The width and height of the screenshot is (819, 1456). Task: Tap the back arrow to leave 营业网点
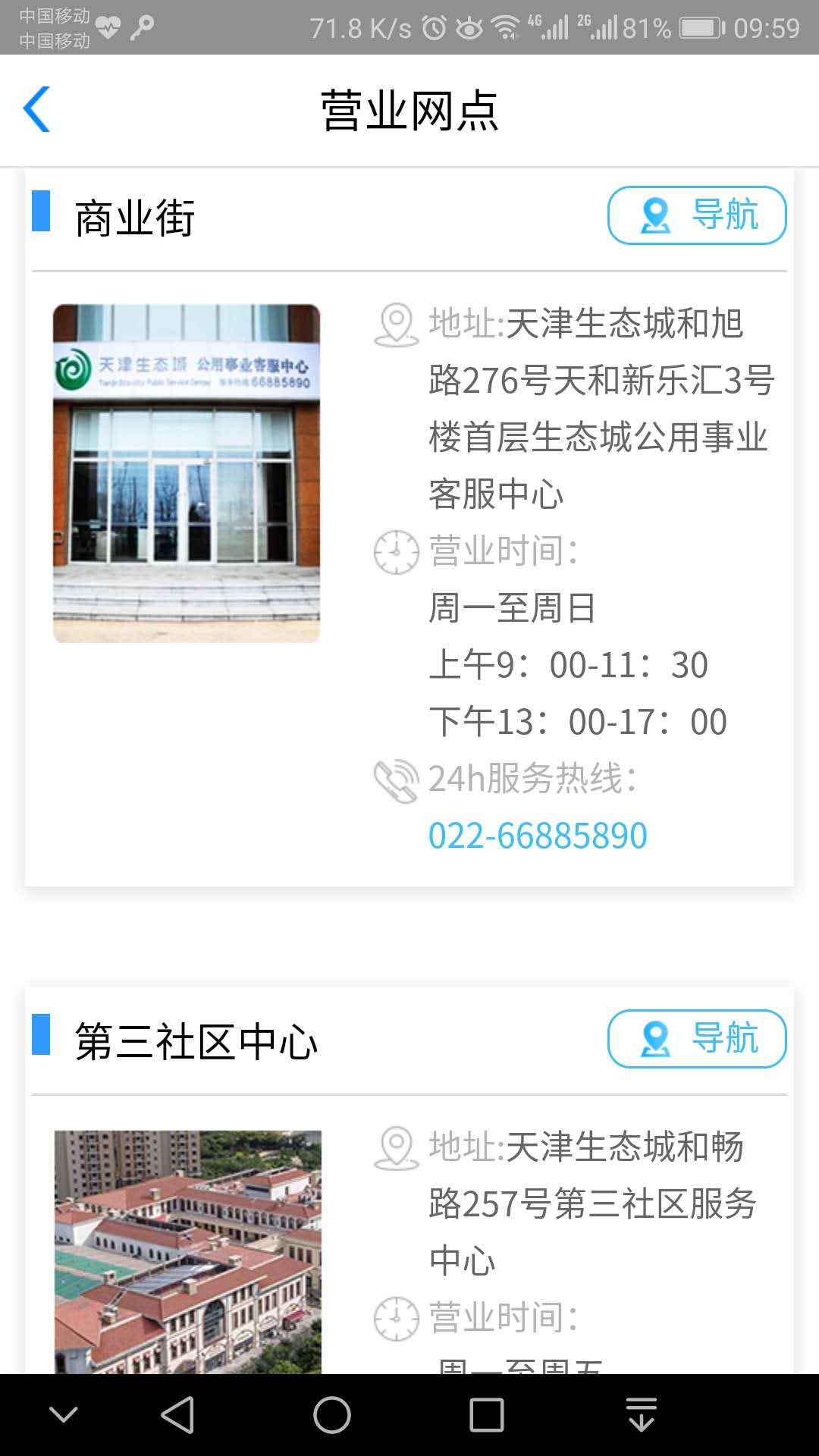[x=37, y=110]
